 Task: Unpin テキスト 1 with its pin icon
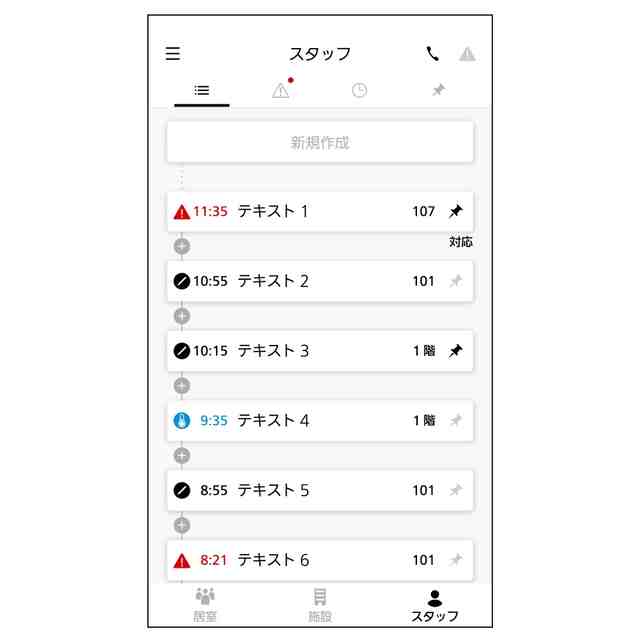tap(456, 211)
